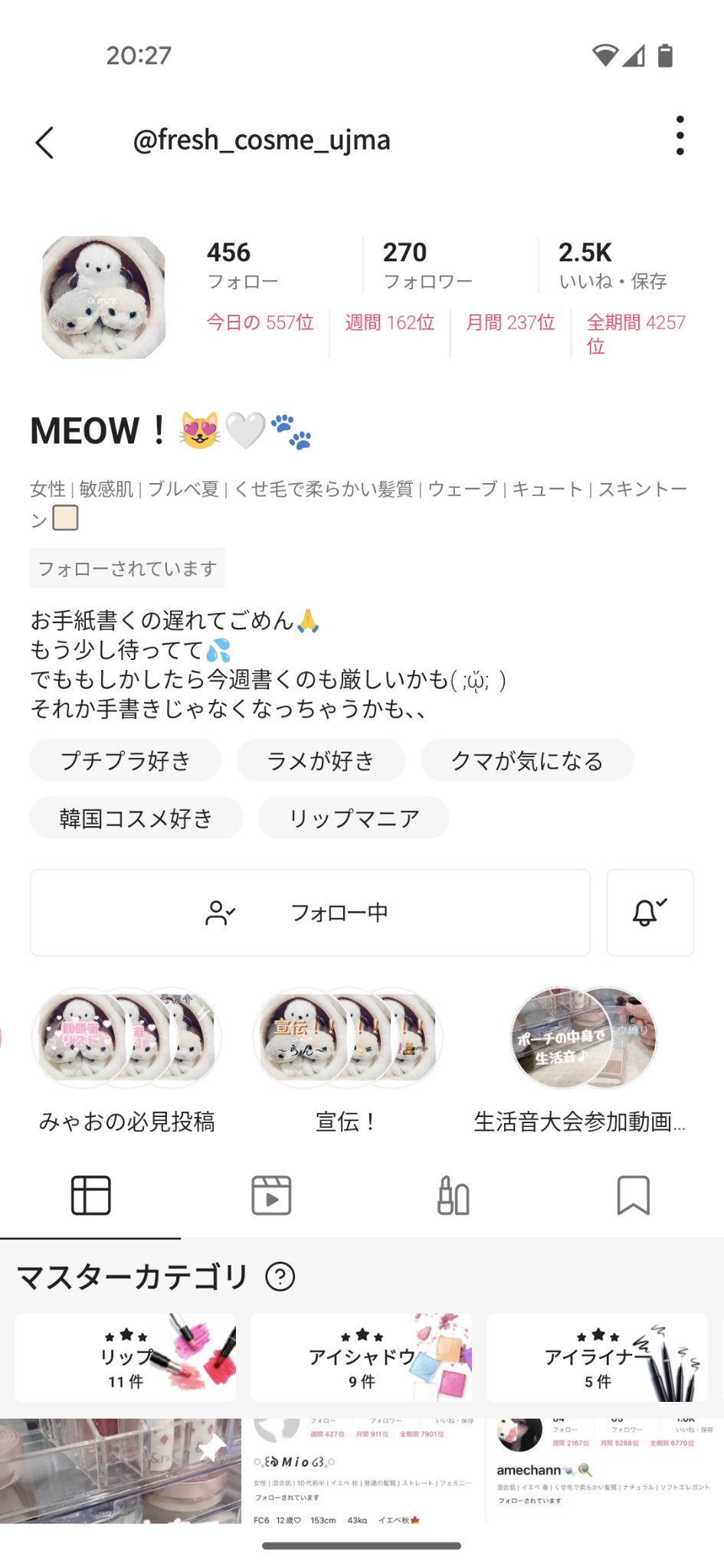The height and width of the screenshot is (1568, 724).
Task: Open the three-dot overflow menu
Action: pyautogui.click(x=677, y=132)
